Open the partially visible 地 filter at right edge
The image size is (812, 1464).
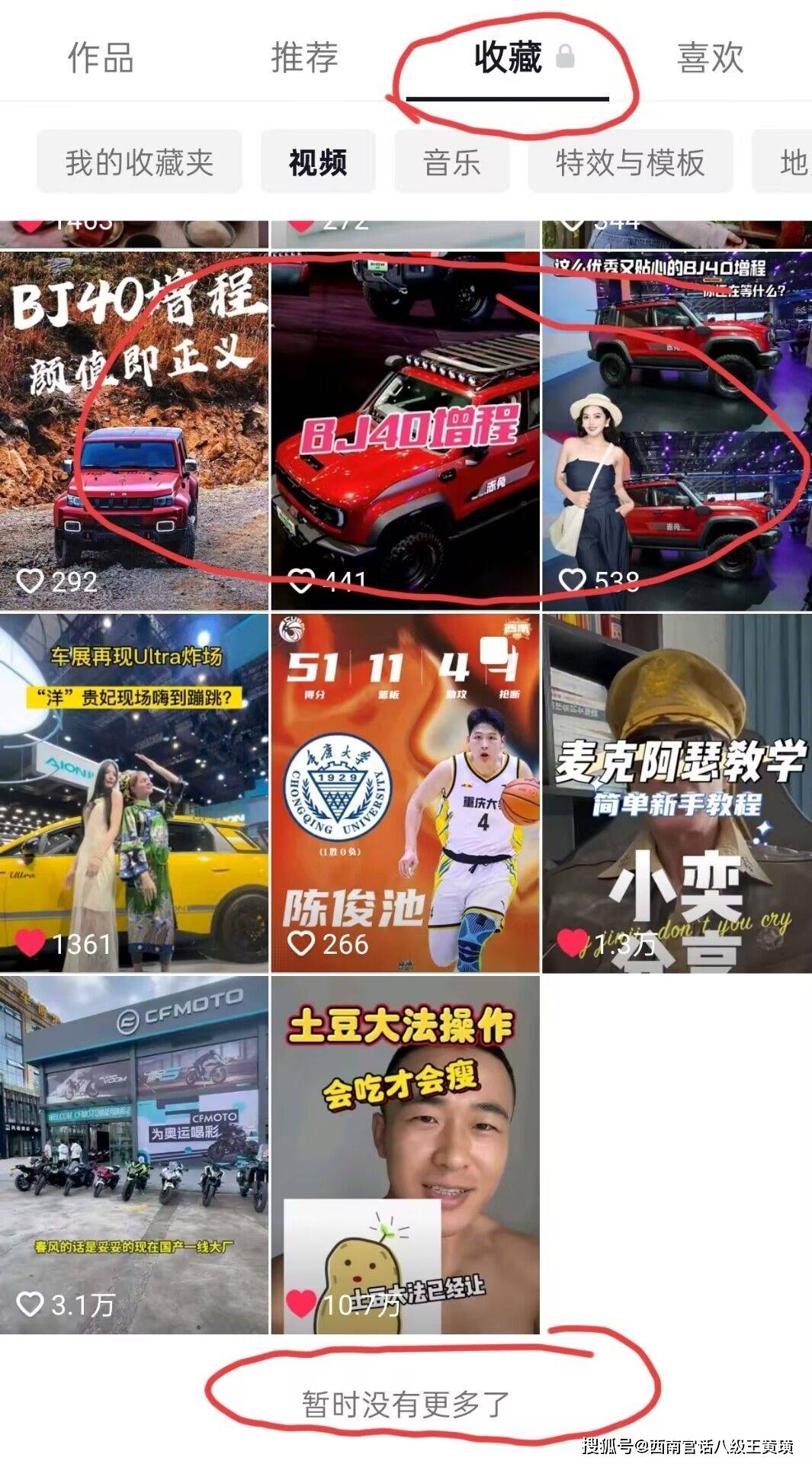[793, 162]
